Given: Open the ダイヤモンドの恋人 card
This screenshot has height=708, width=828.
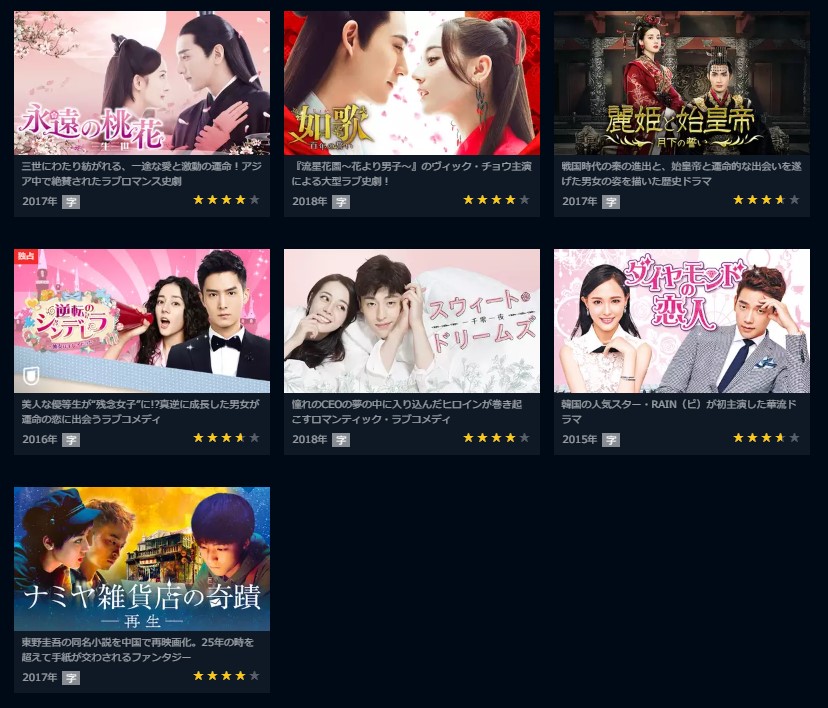Looking at the screenshot, I should 682,321.
